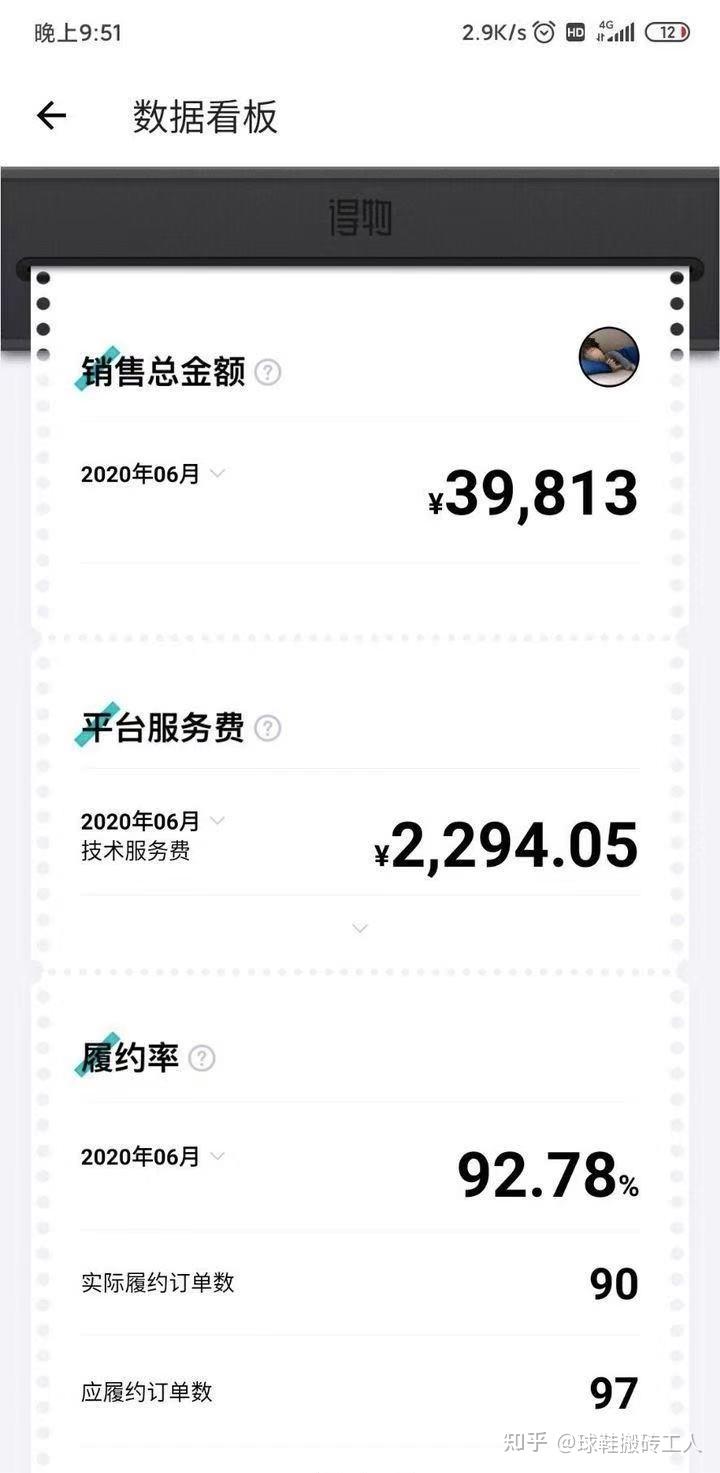Go back from 数据看板
720x1473 pixels.
[x=51, y=116]
